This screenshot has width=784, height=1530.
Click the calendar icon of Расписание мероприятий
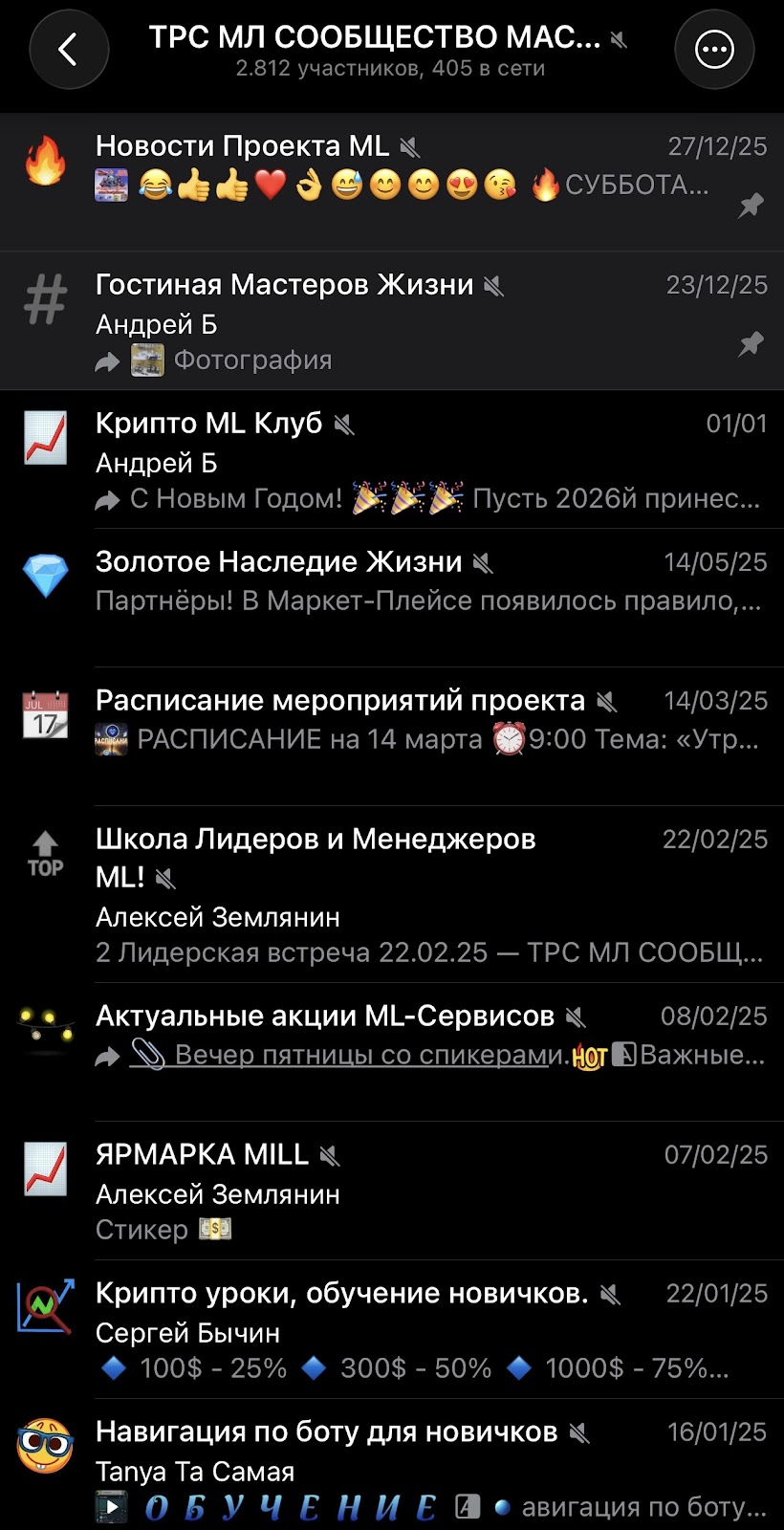tap(45, 717)
